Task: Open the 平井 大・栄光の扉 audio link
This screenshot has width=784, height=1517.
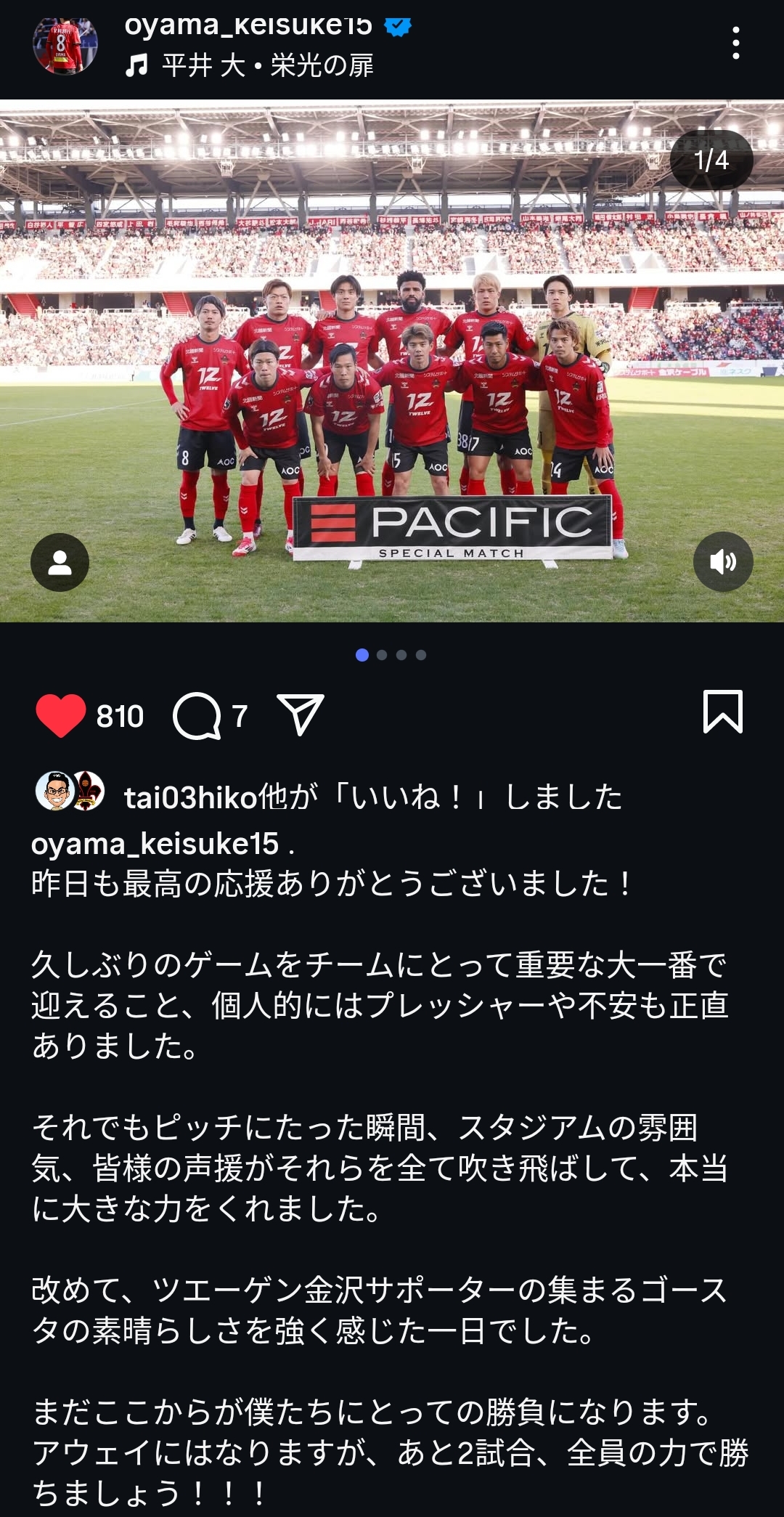Action: click(266, 66)
